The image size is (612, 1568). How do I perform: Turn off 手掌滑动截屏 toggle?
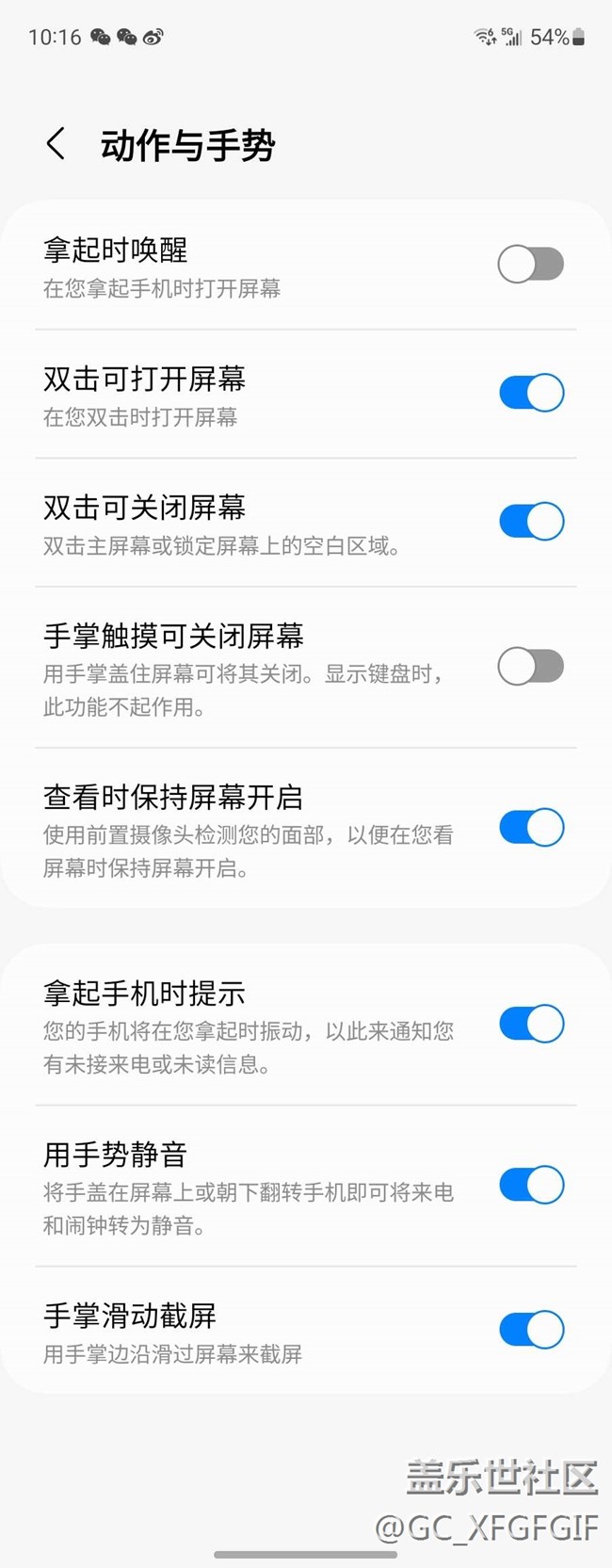tap(531, 1330)
